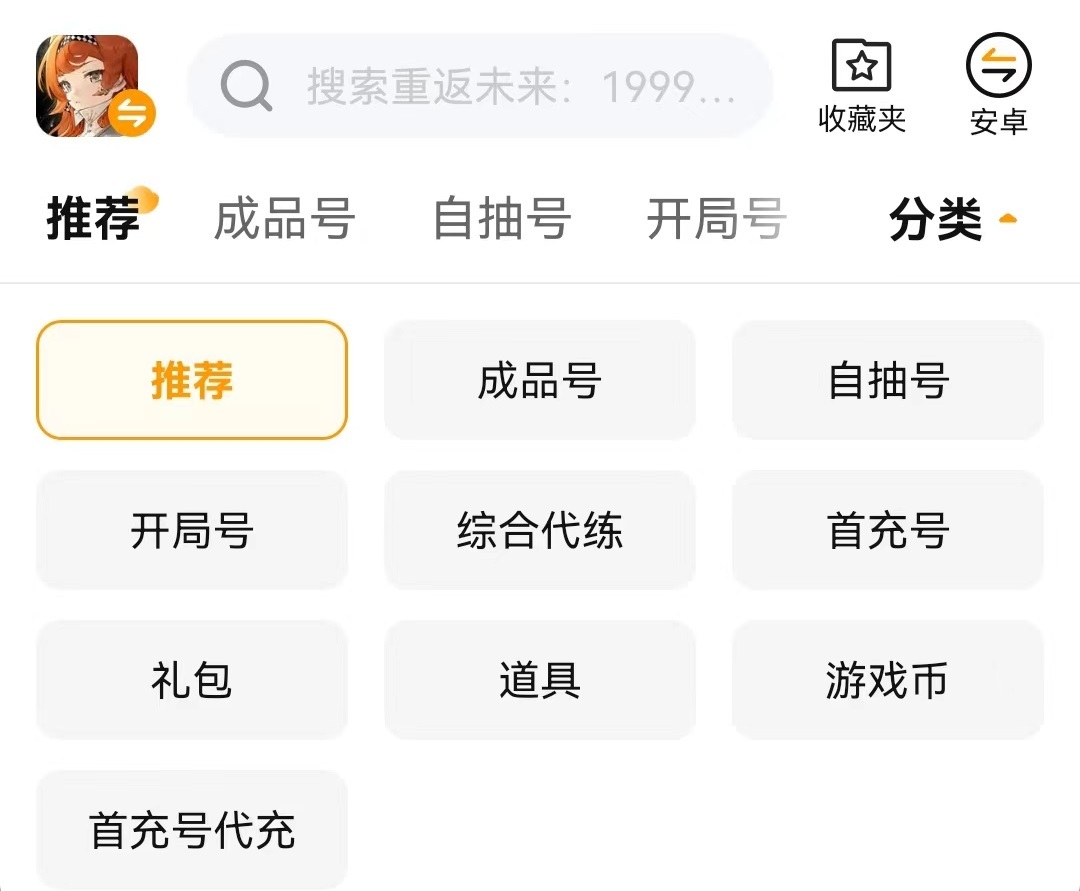
Task: Open the 收藏夹 favorites folder
Action: point(861,86)
